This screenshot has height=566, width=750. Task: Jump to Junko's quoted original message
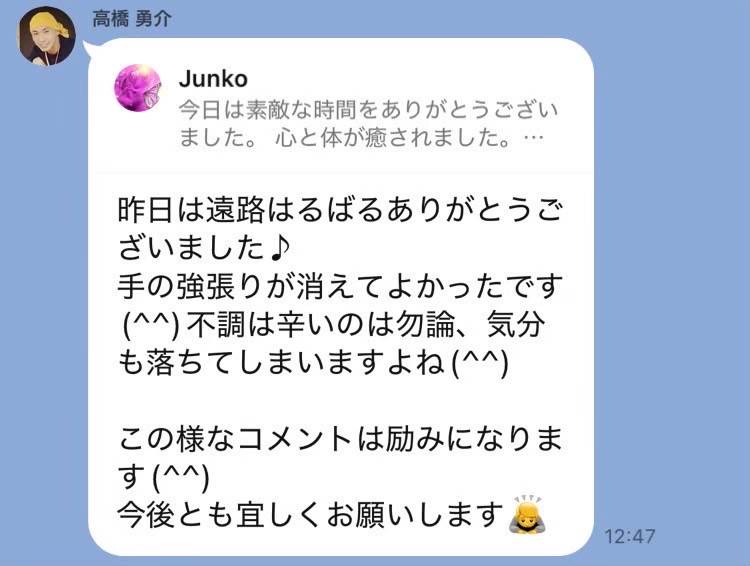pos(340,108)
